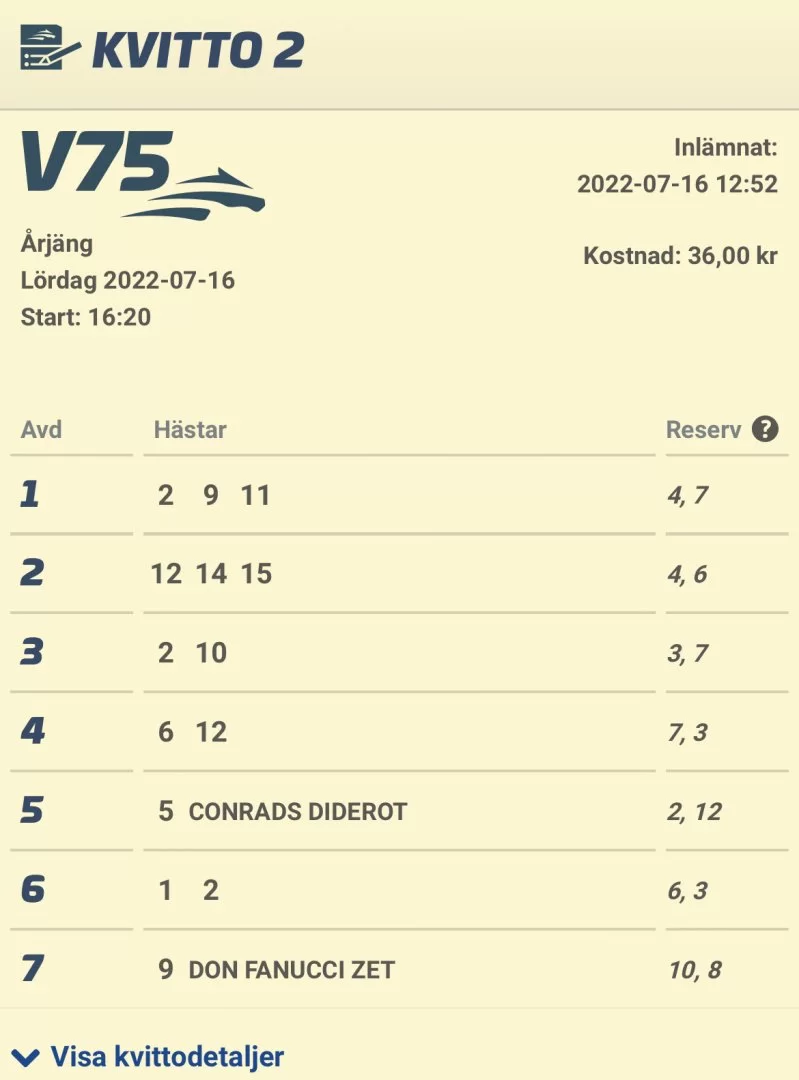Expand Visa kvittodetaljer
The image size is (799, 1080).
tap(152, 1056)
